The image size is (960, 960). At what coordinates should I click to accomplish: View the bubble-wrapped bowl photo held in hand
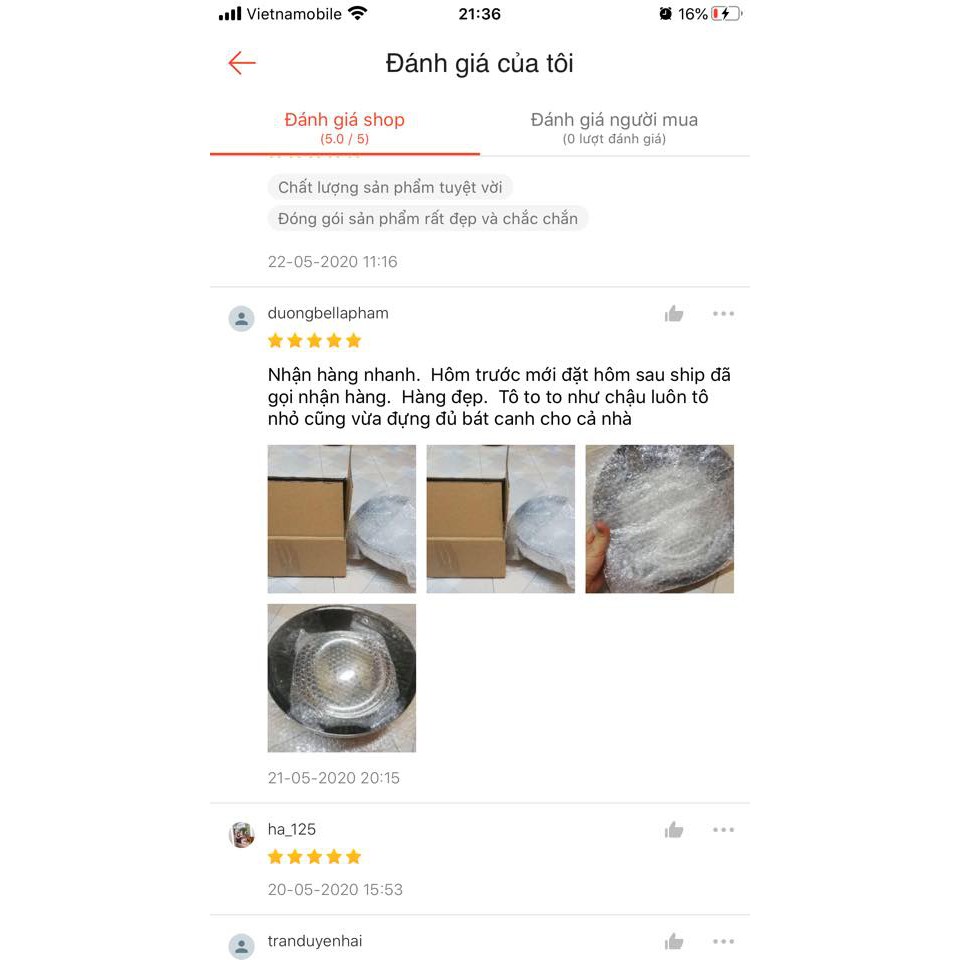(x=659, y=519)
